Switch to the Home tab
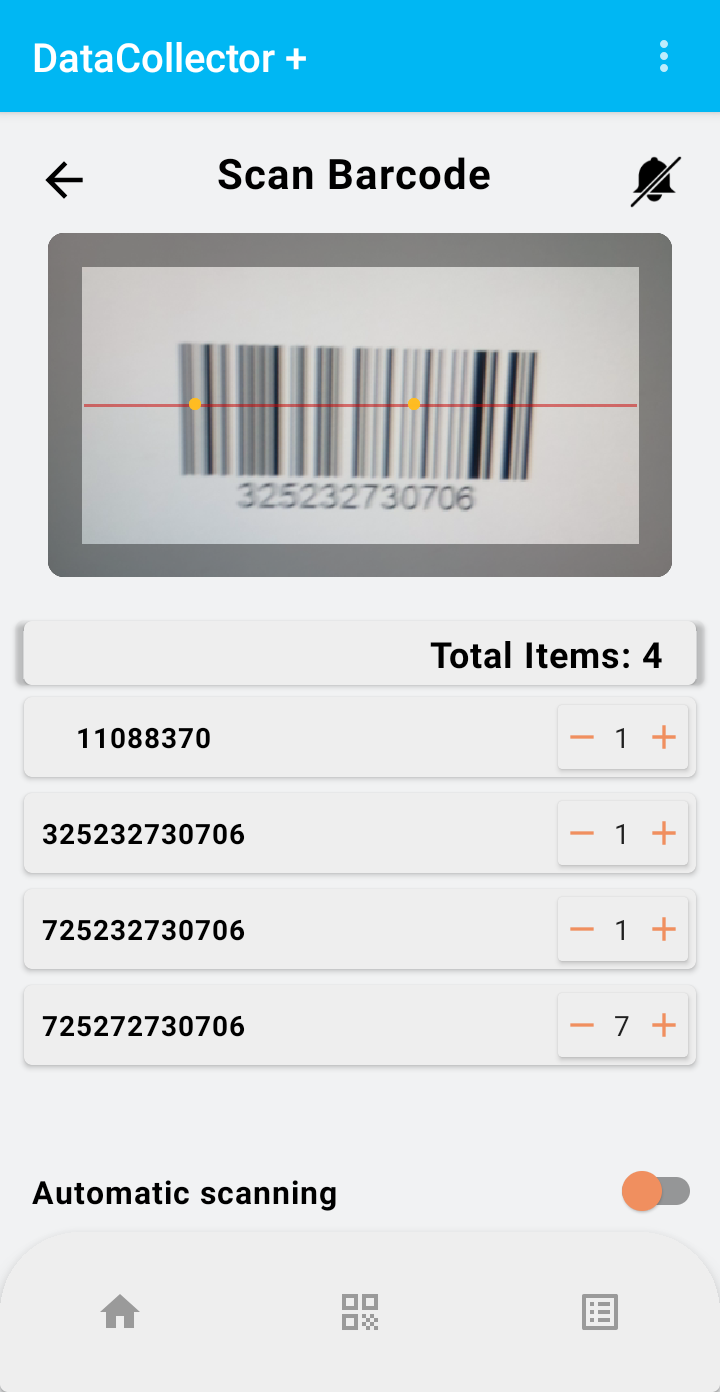The image size is (720, 1392). (120, 1311)
